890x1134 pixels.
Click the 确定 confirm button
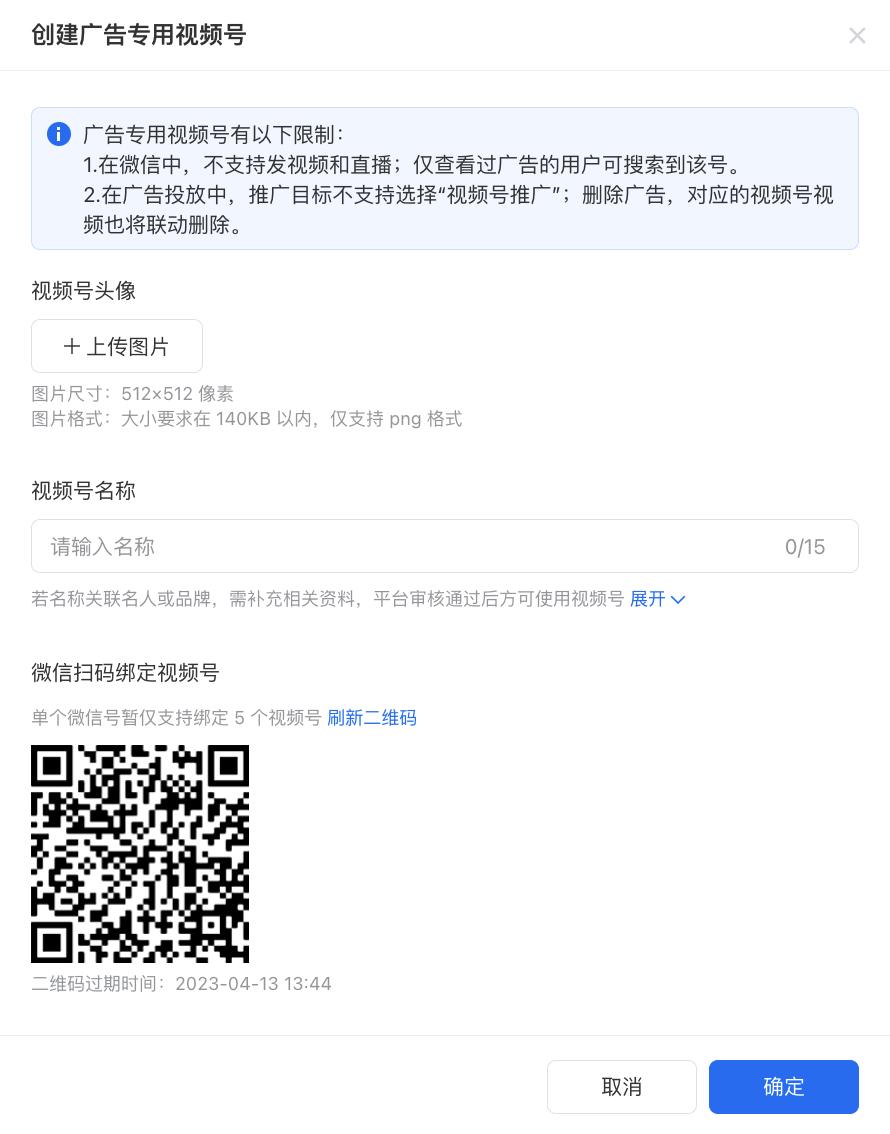click(x=784, y=1087)
